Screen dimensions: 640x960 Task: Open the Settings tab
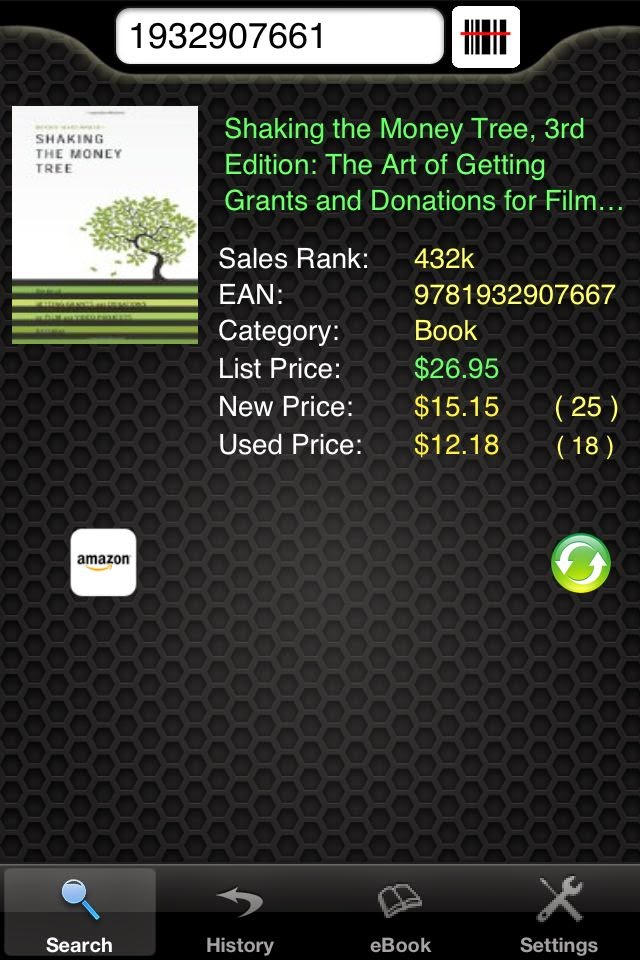(x=559, y=913)
